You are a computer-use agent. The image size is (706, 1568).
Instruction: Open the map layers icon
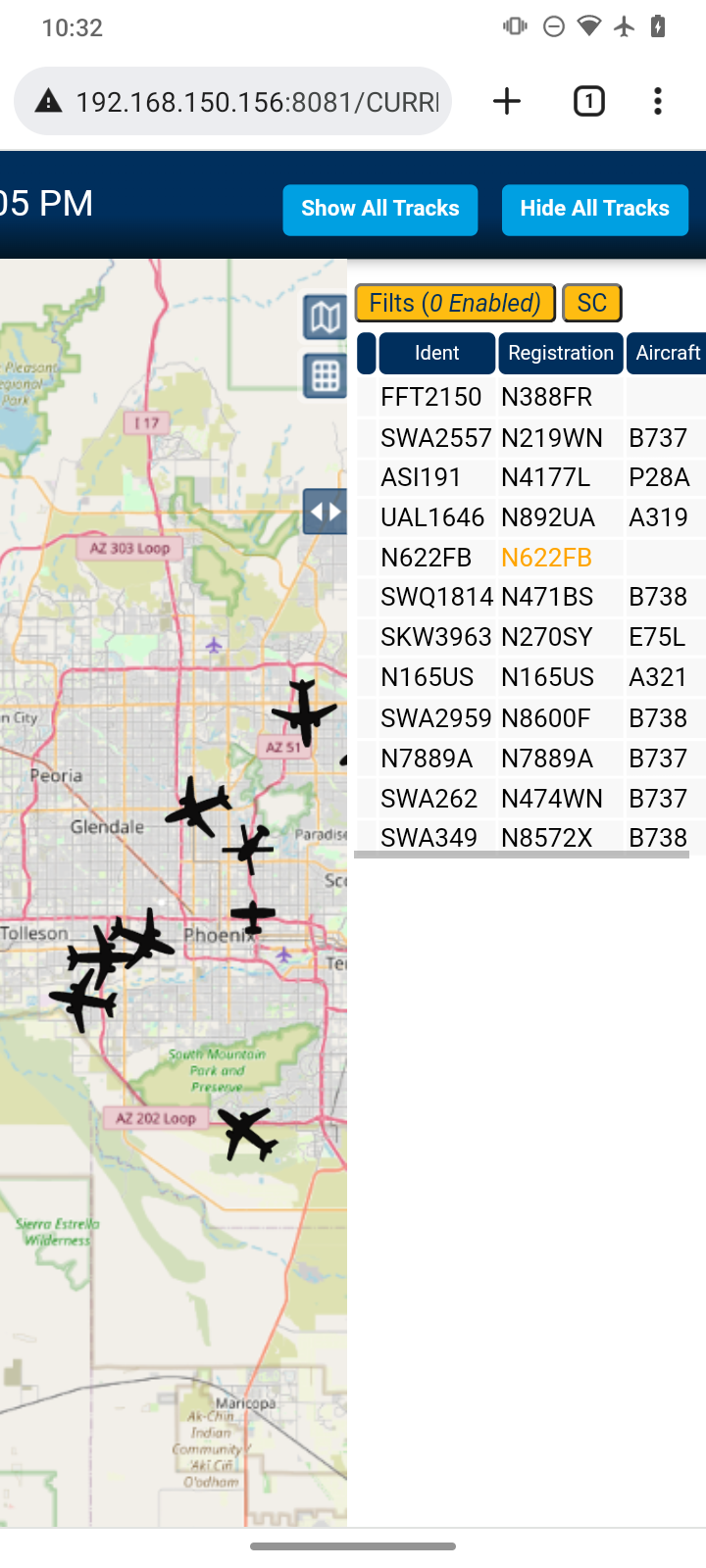[x=325, y=317]
